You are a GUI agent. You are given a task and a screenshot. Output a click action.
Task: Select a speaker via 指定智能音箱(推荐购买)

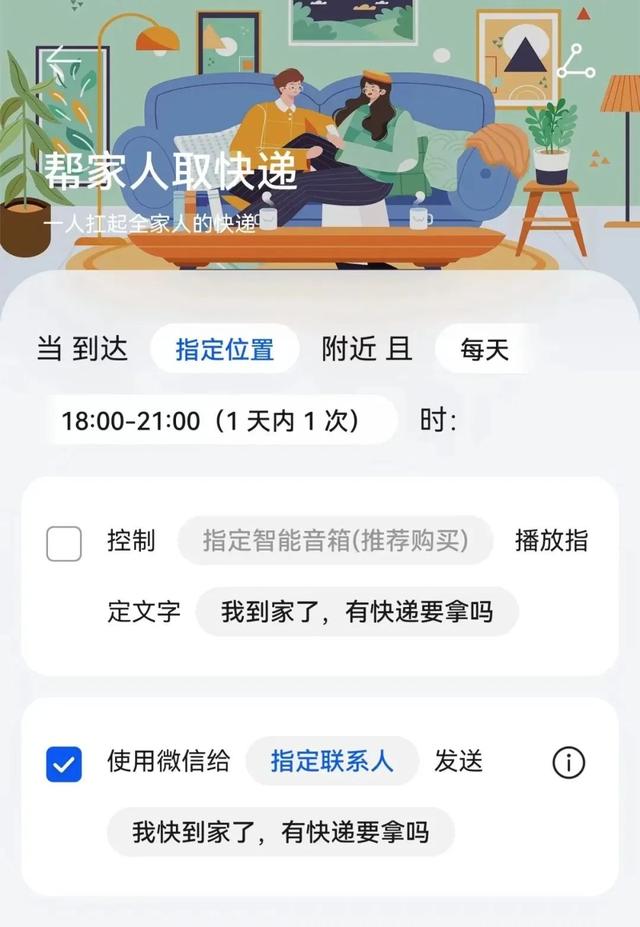point(335,541)
